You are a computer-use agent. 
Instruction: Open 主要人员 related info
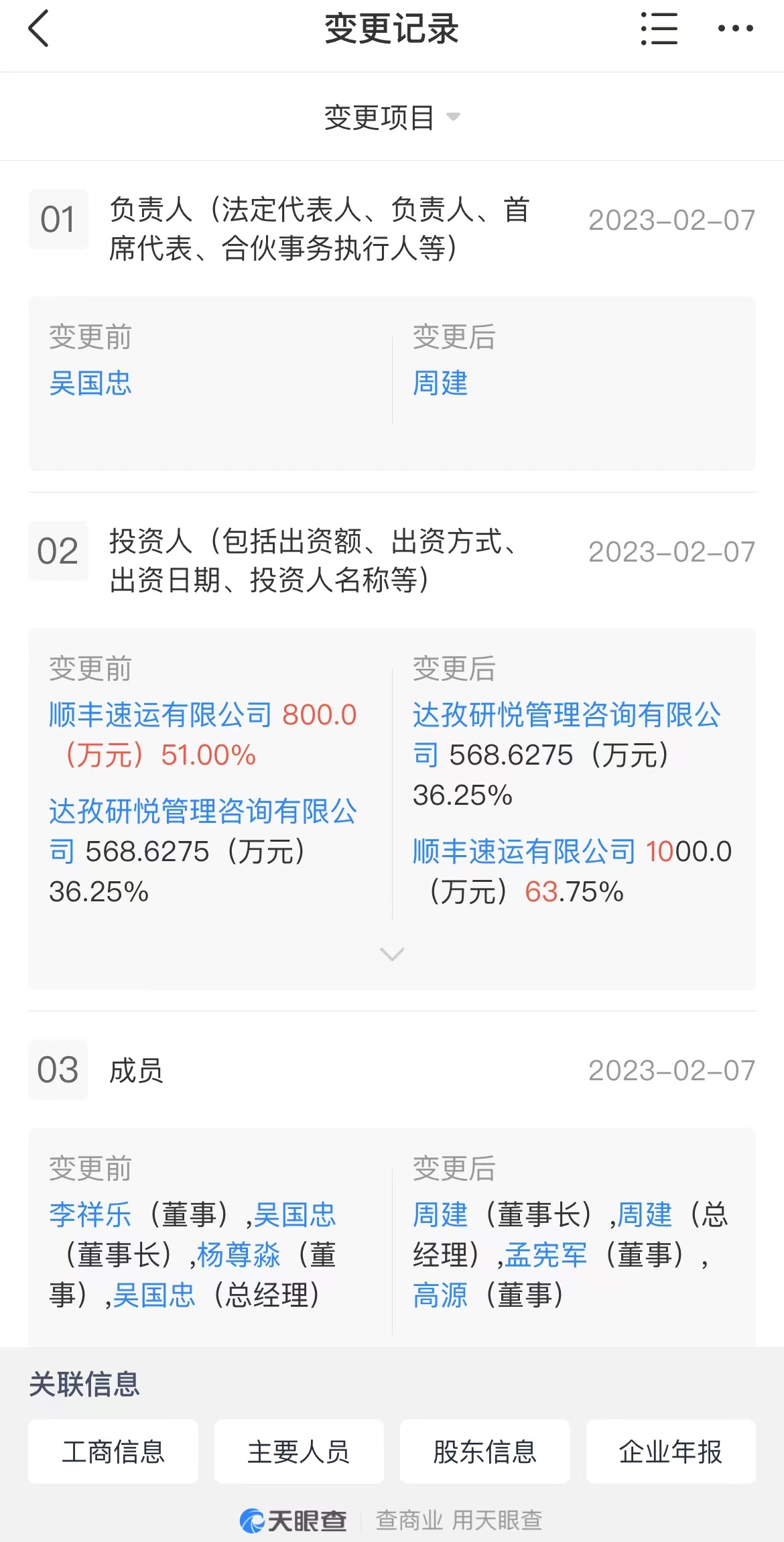(299, 1452)
